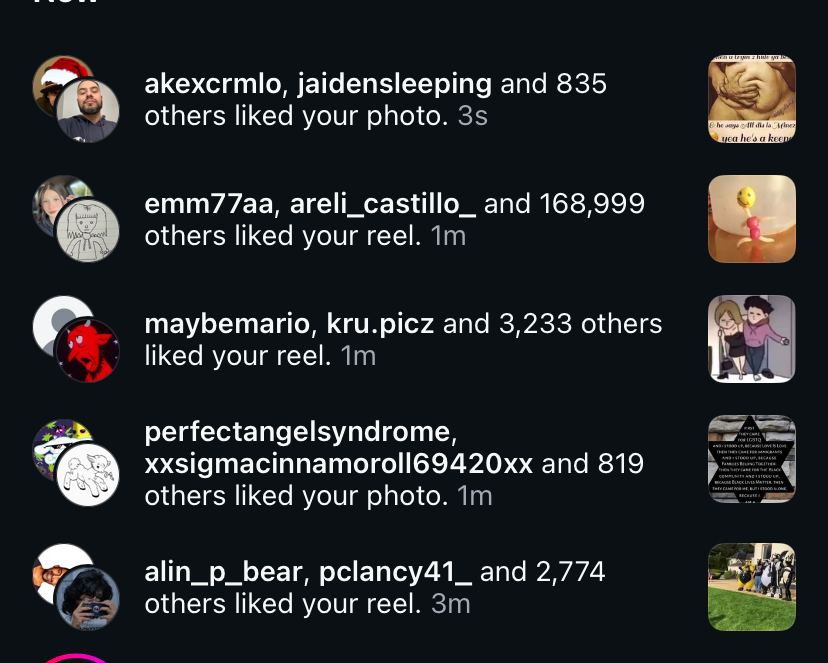
Task: Tap profile avatars beside maybemario notification
Action: click(76, 339)
